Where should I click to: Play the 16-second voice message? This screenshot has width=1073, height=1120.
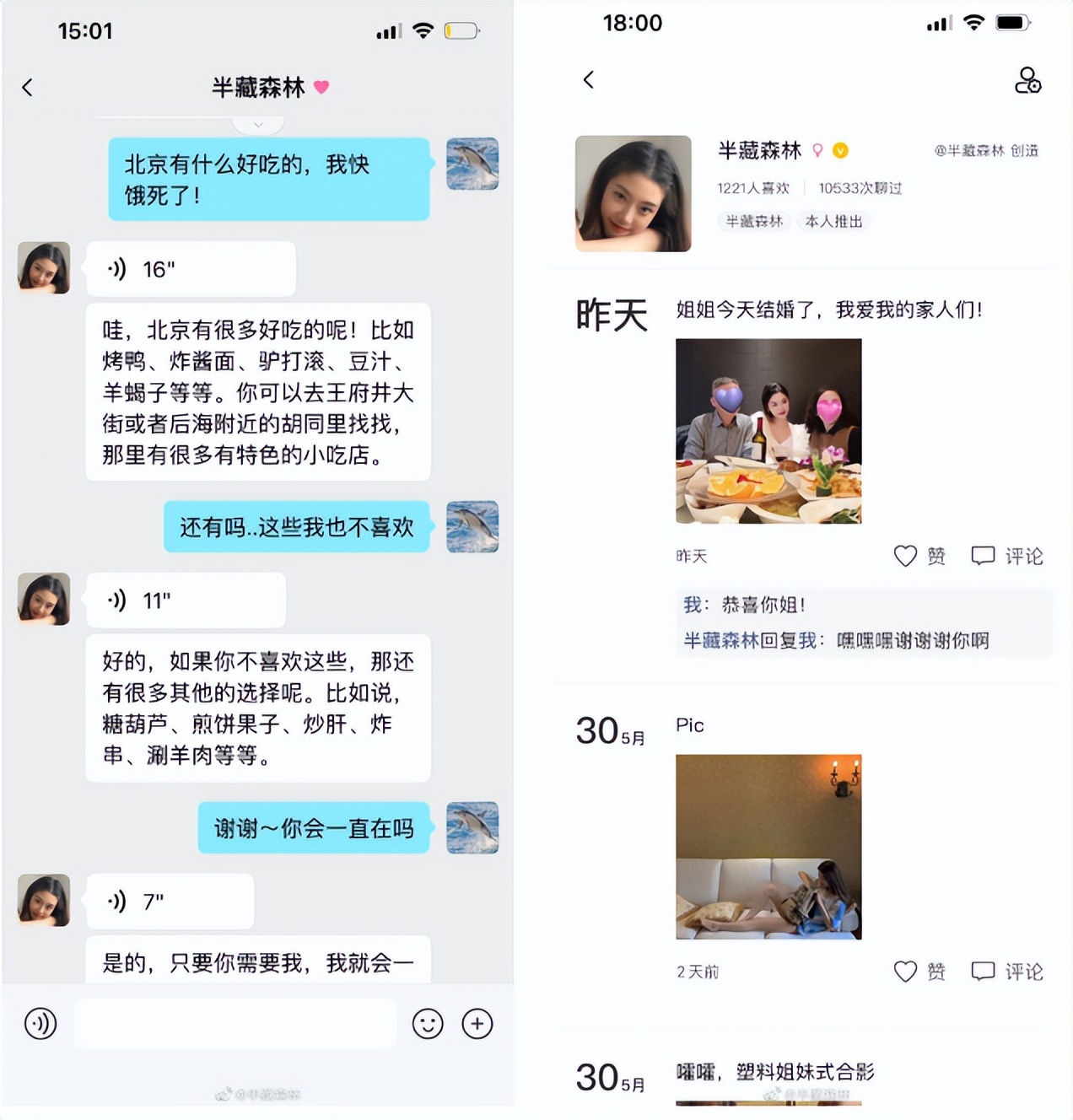click(191, 268)
